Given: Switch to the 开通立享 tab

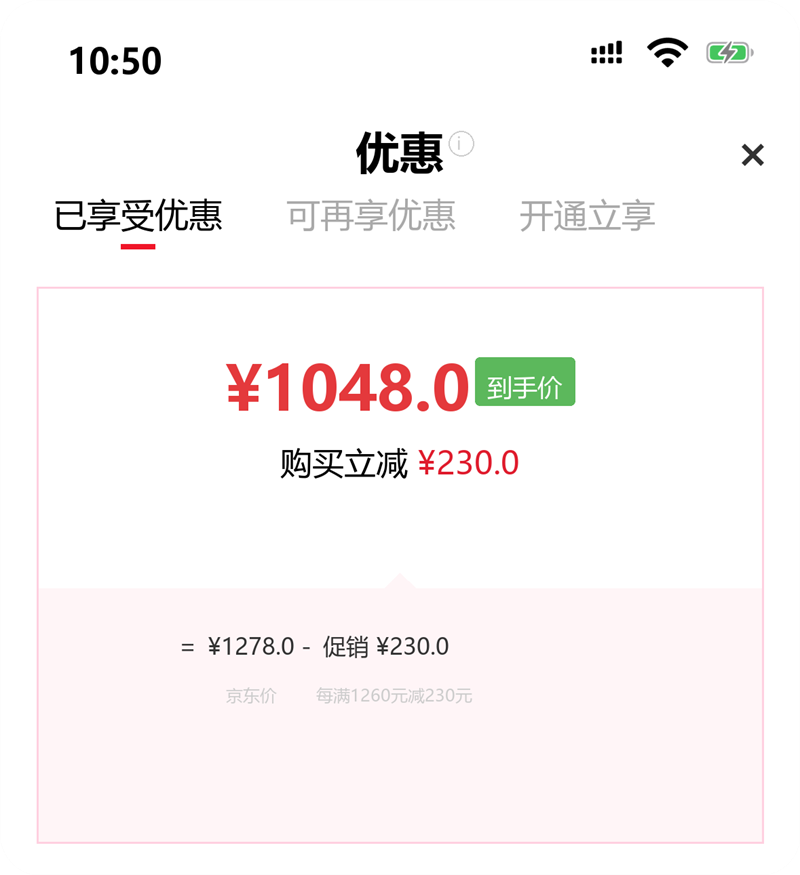Looking at the screenshot, I should click(x=587, y=216).
